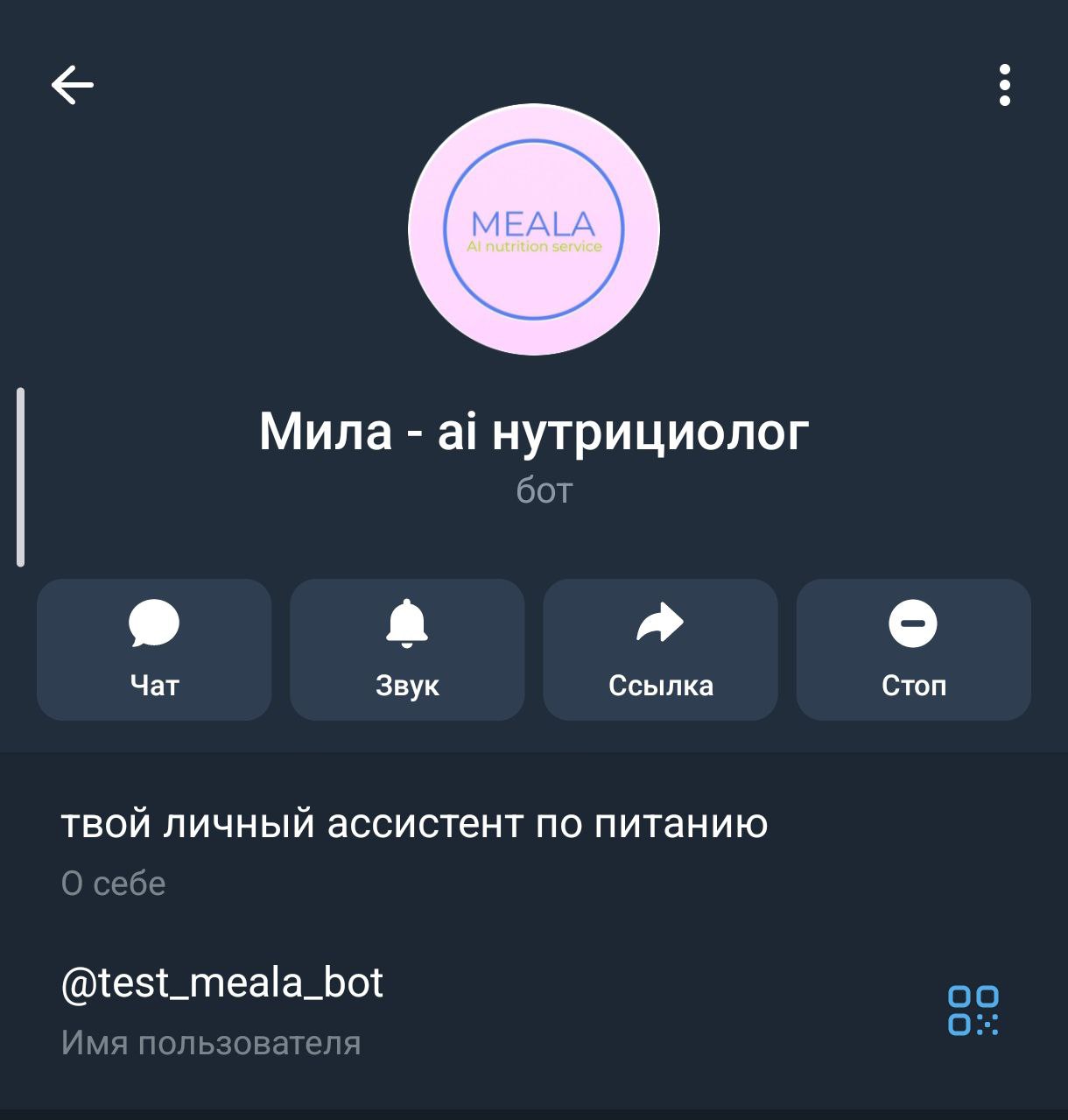This screenshot has height=1120, width=1068.
Task: Open the chat with Мила bot
Action: [x=153, y=648]
